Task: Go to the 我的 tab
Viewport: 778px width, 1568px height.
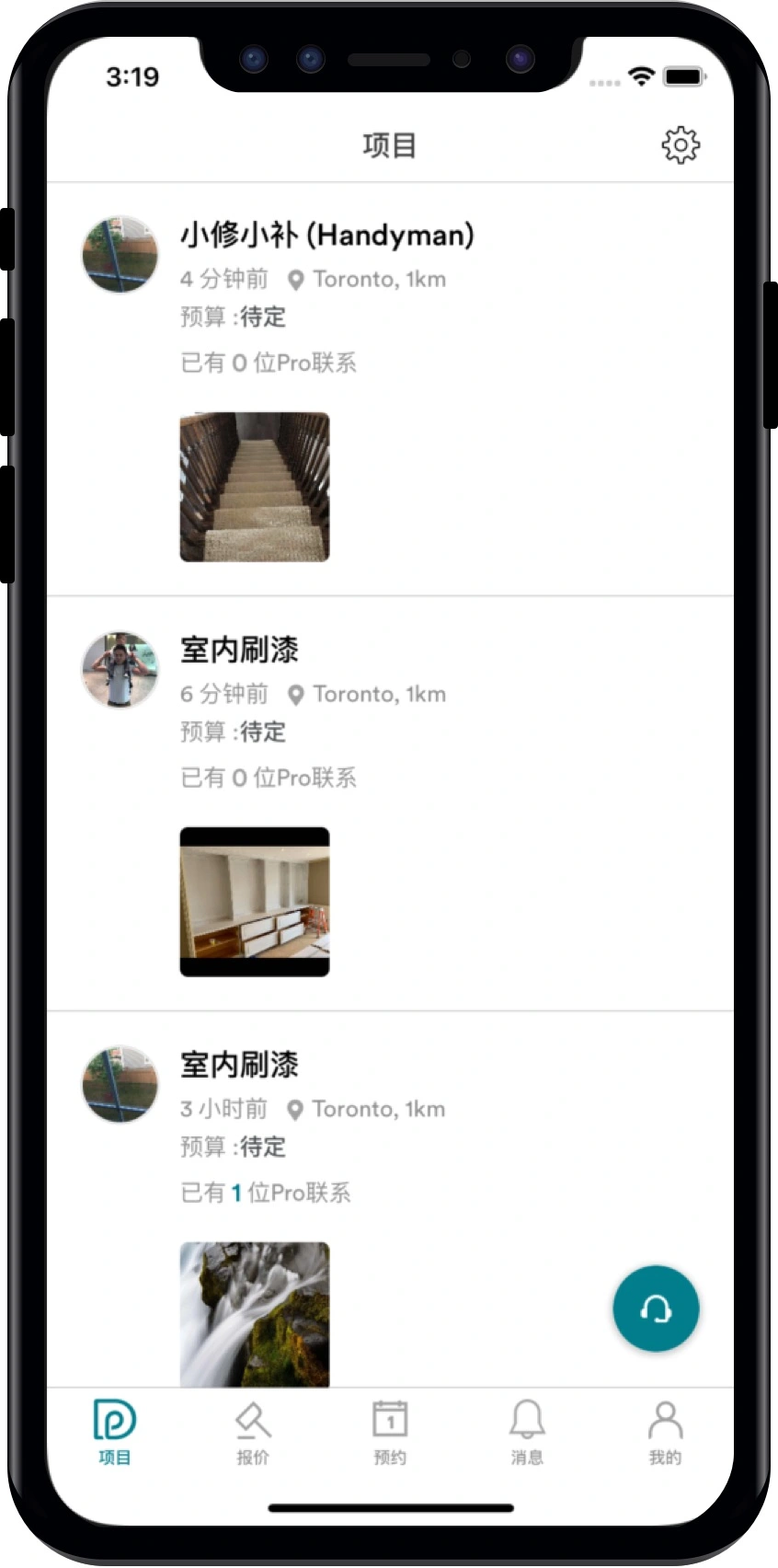Action: tap(665, 1432)
